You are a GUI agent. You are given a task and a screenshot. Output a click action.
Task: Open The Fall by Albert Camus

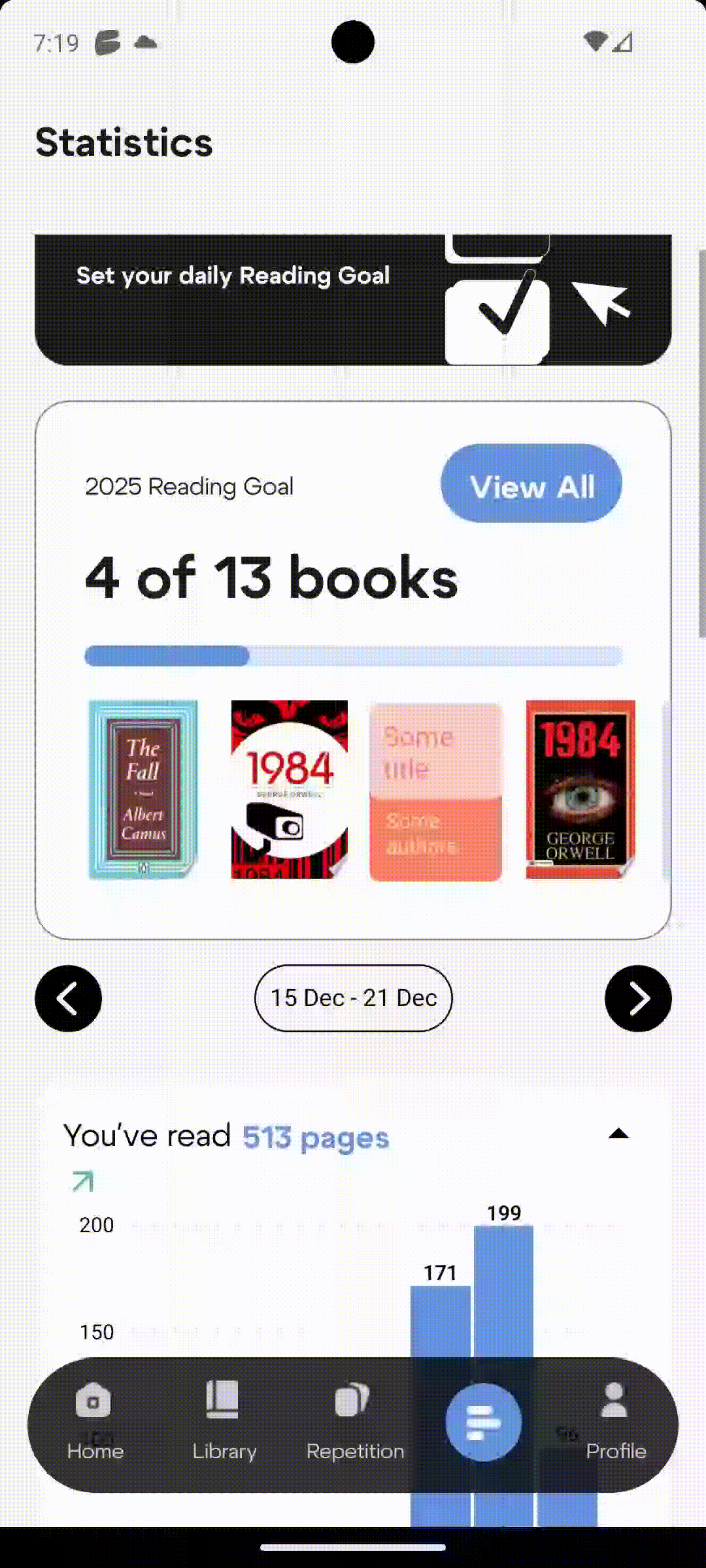tap(143, 789)
